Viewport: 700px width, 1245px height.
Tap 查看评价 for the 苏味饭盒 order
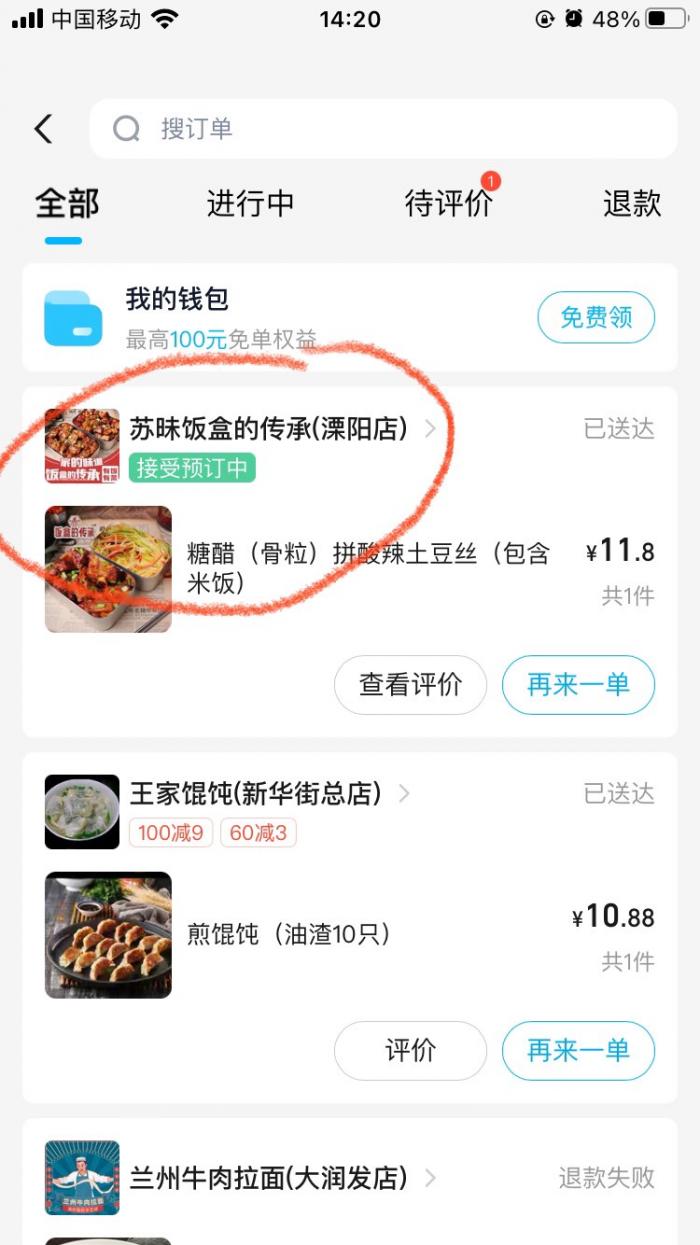click(410, 685)
